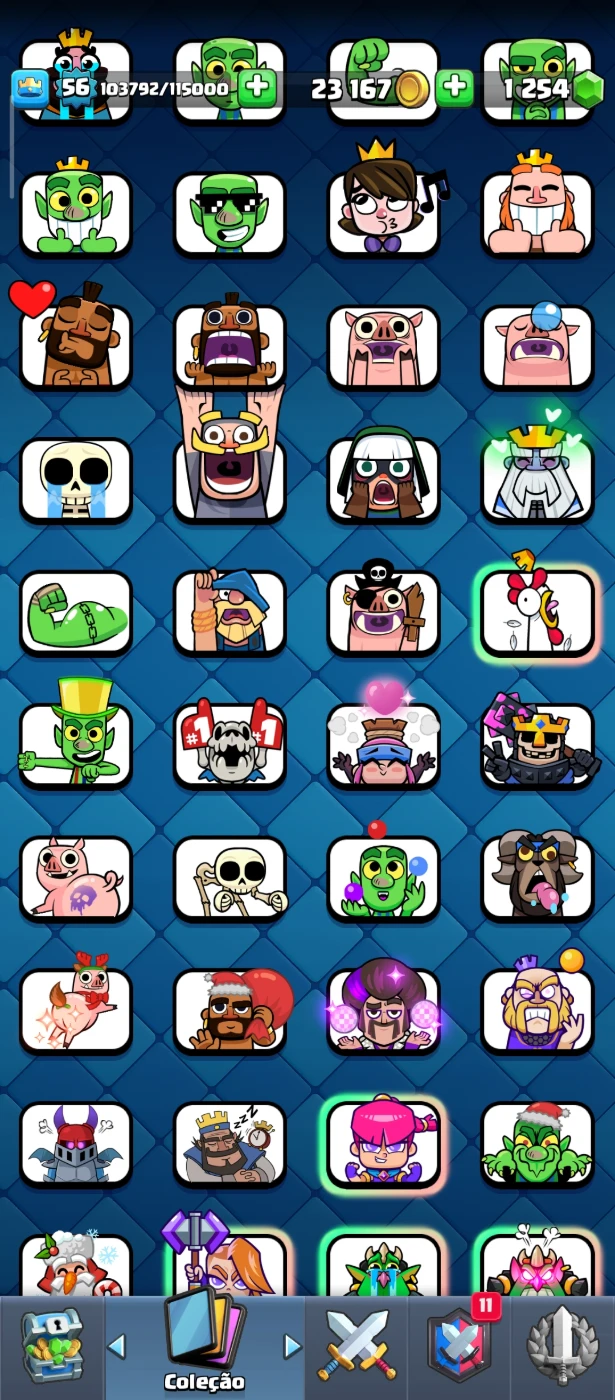Tap the plus button next to gold coins
The width and height of the screenshot is (615, 1400).
pyautogui.click(x=454, y=88)
